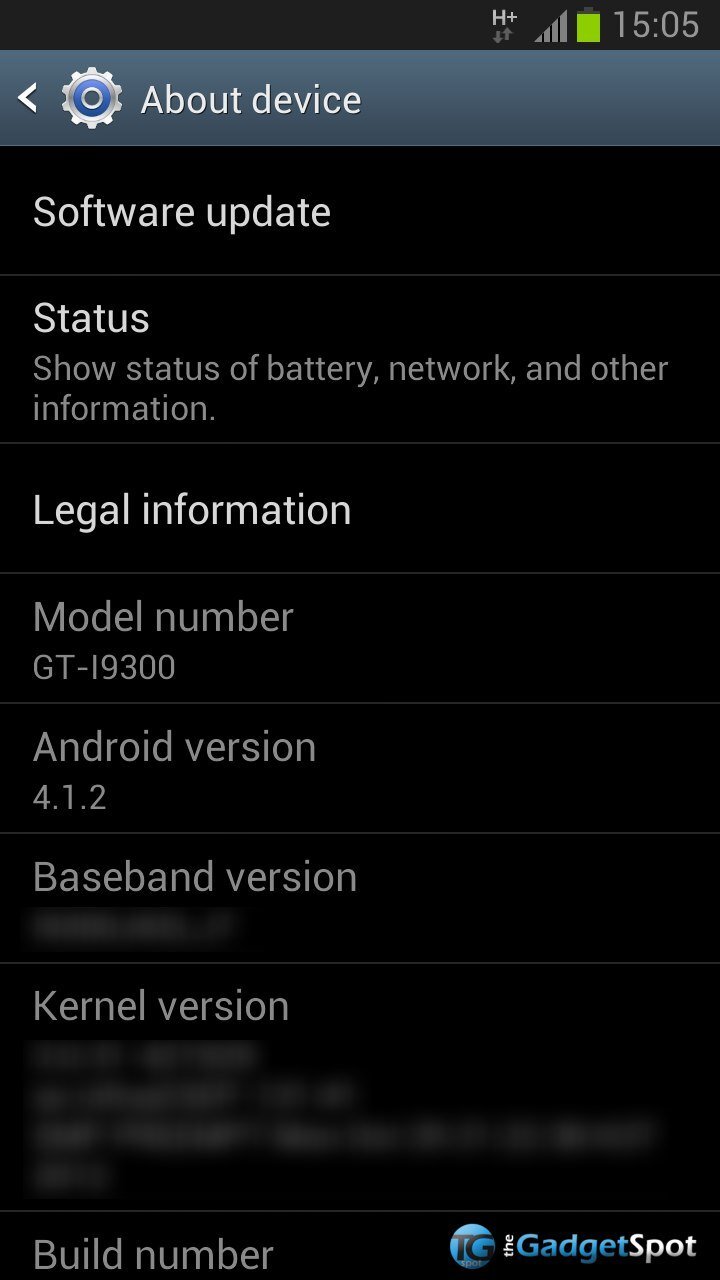Viewport: 720px width, 1280px height.
Task: Tap the back arrow in the title bar
Action: pos(27,97)
